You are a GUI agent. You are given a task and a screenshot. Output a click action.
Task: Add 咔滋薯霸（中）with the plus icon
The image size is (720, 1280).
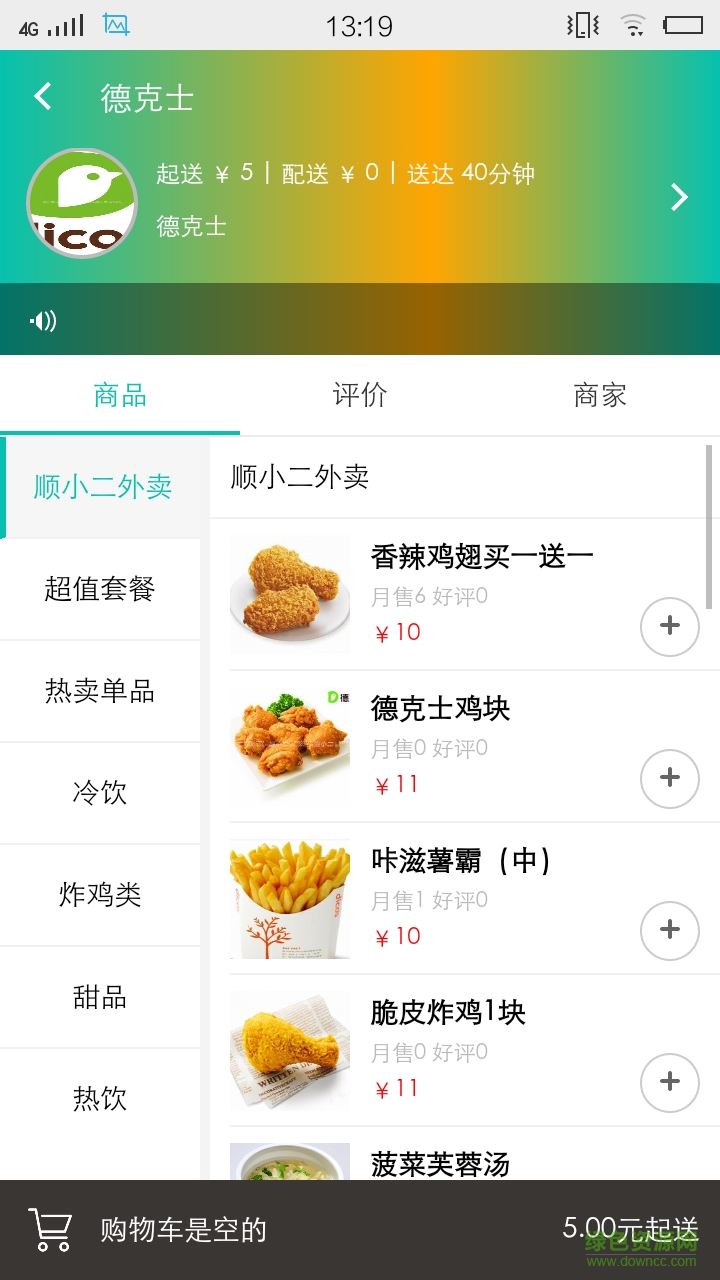pos(668,931)
